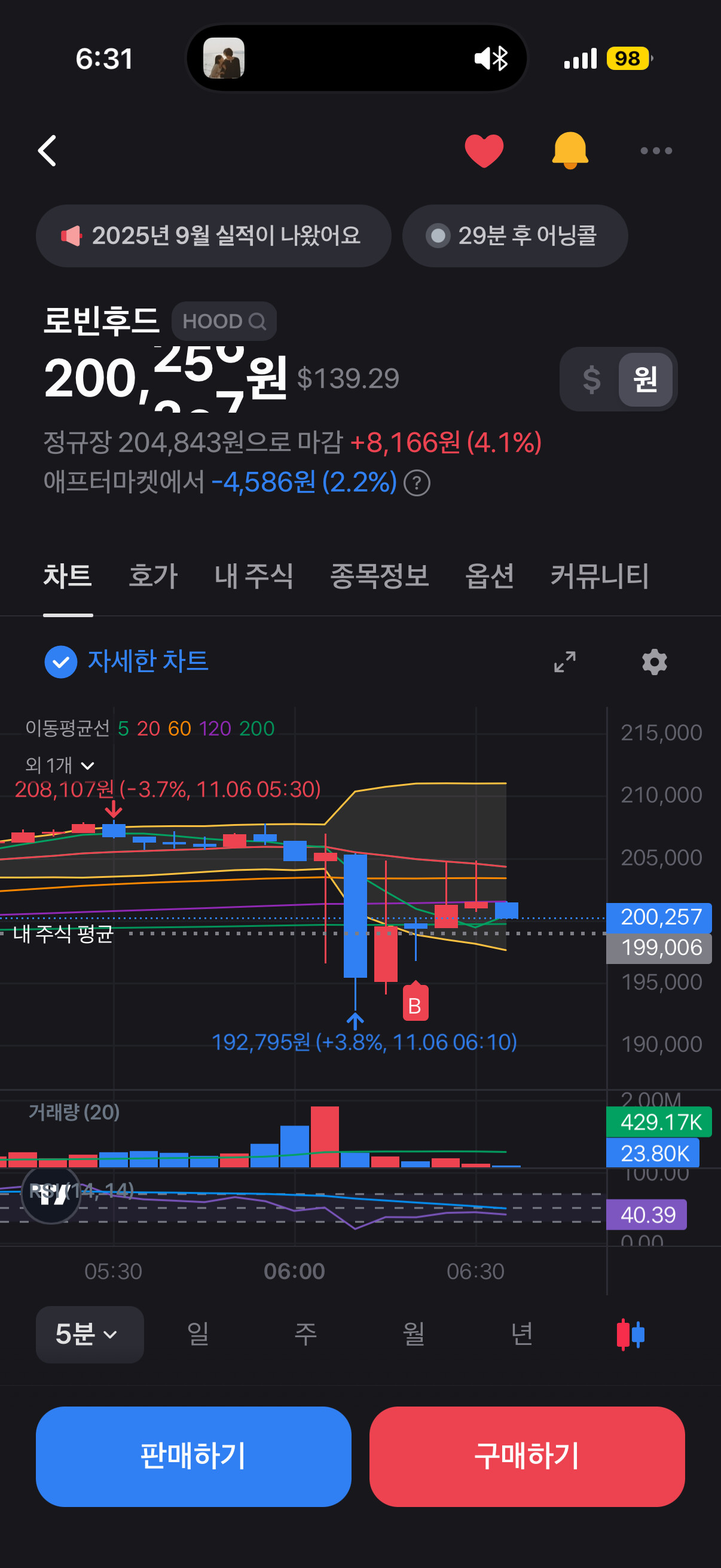721x1568 pixels.
Task: Switch to the 호가 tab
Action: tap(152, 576)
